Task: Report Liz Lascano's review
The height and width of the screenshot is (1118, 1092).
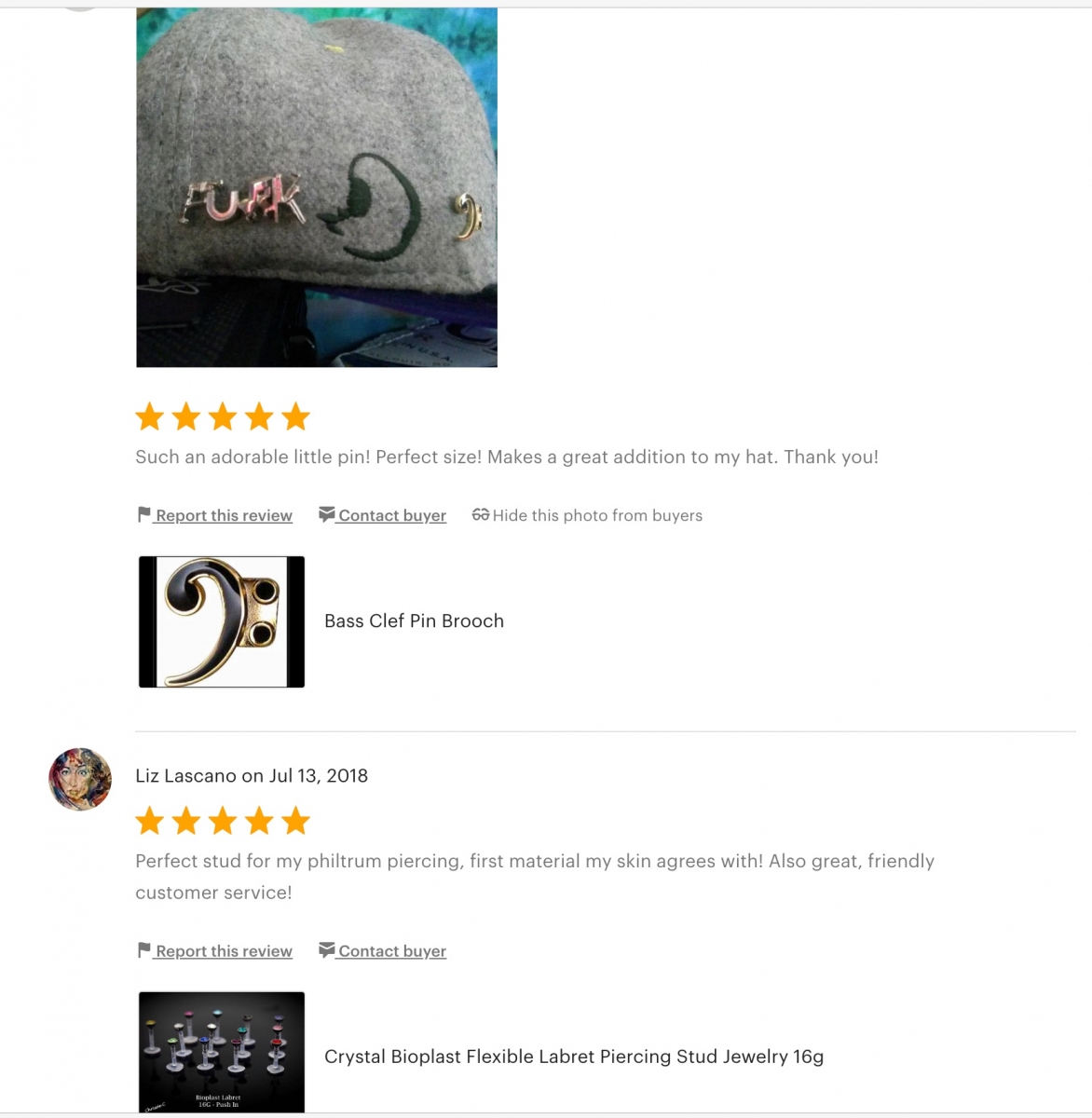Action: point(223,951)
